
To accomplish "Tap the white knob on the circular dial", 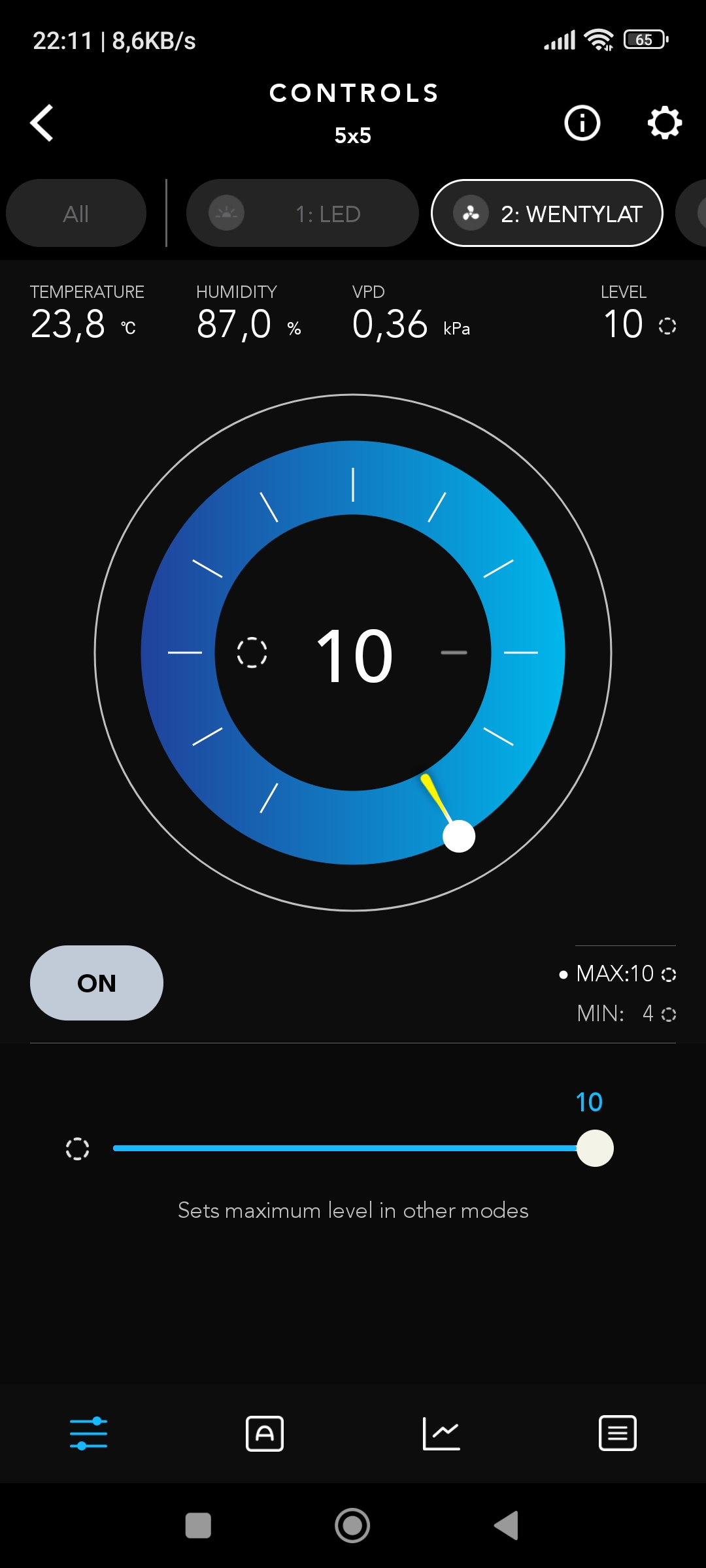I will click(459, 836).
